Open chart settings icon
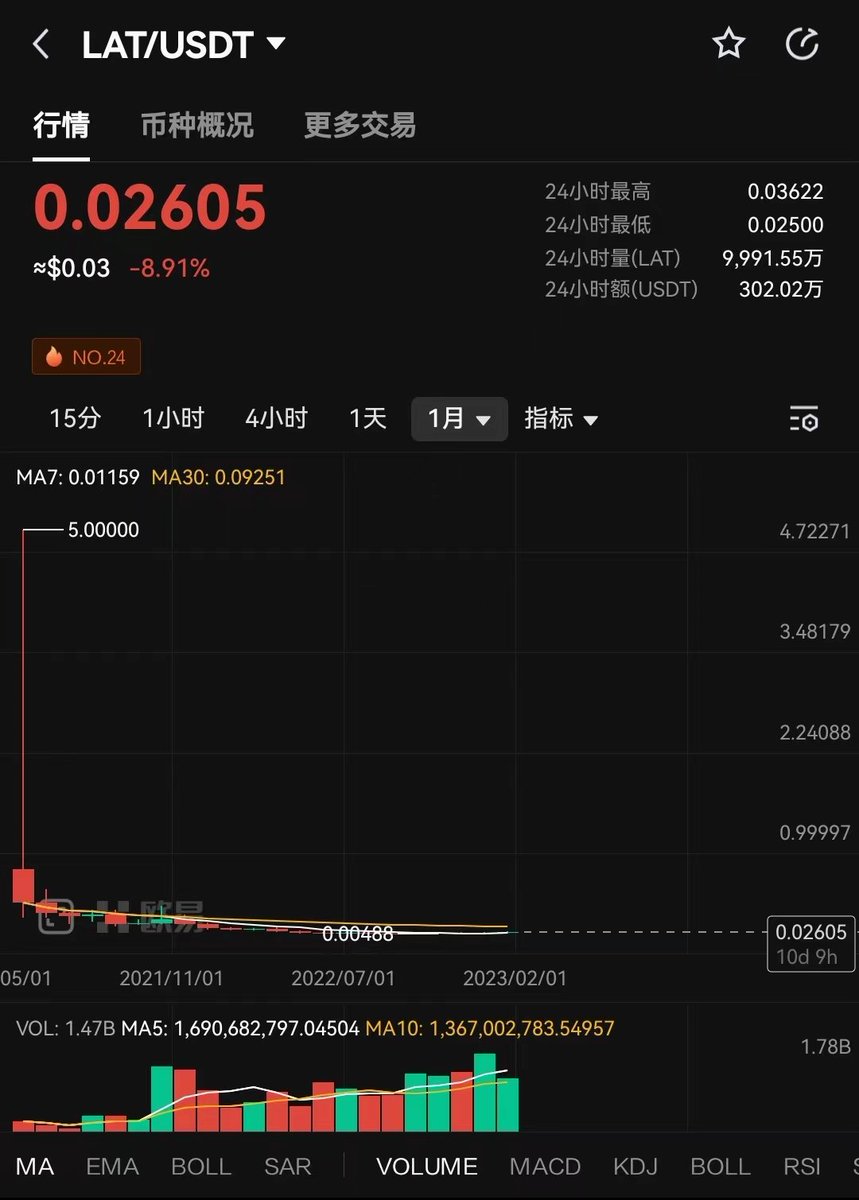Screen dimensions: 859x1200 click(x=803, y=418)
